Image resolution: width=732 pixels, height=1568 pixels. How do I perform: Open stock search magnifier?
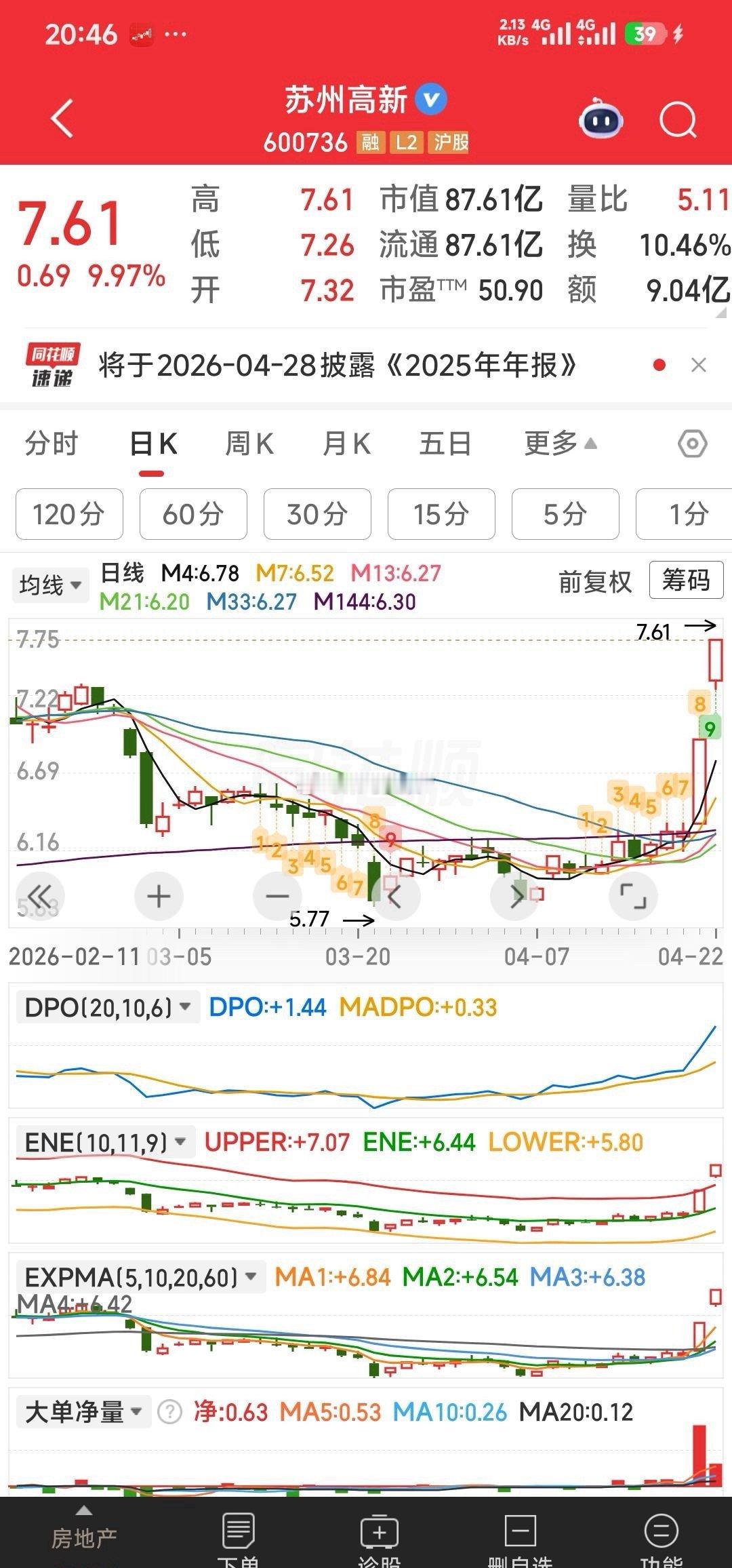pyautogui.click(x=678, y=121)
